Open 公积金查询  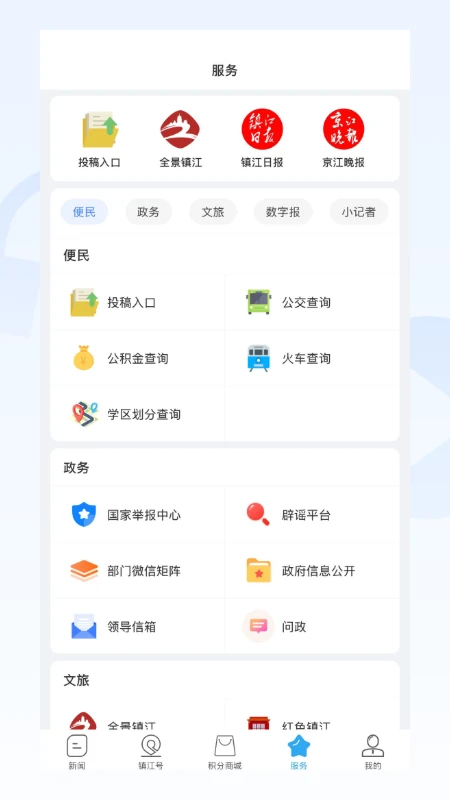pos(138,358)
